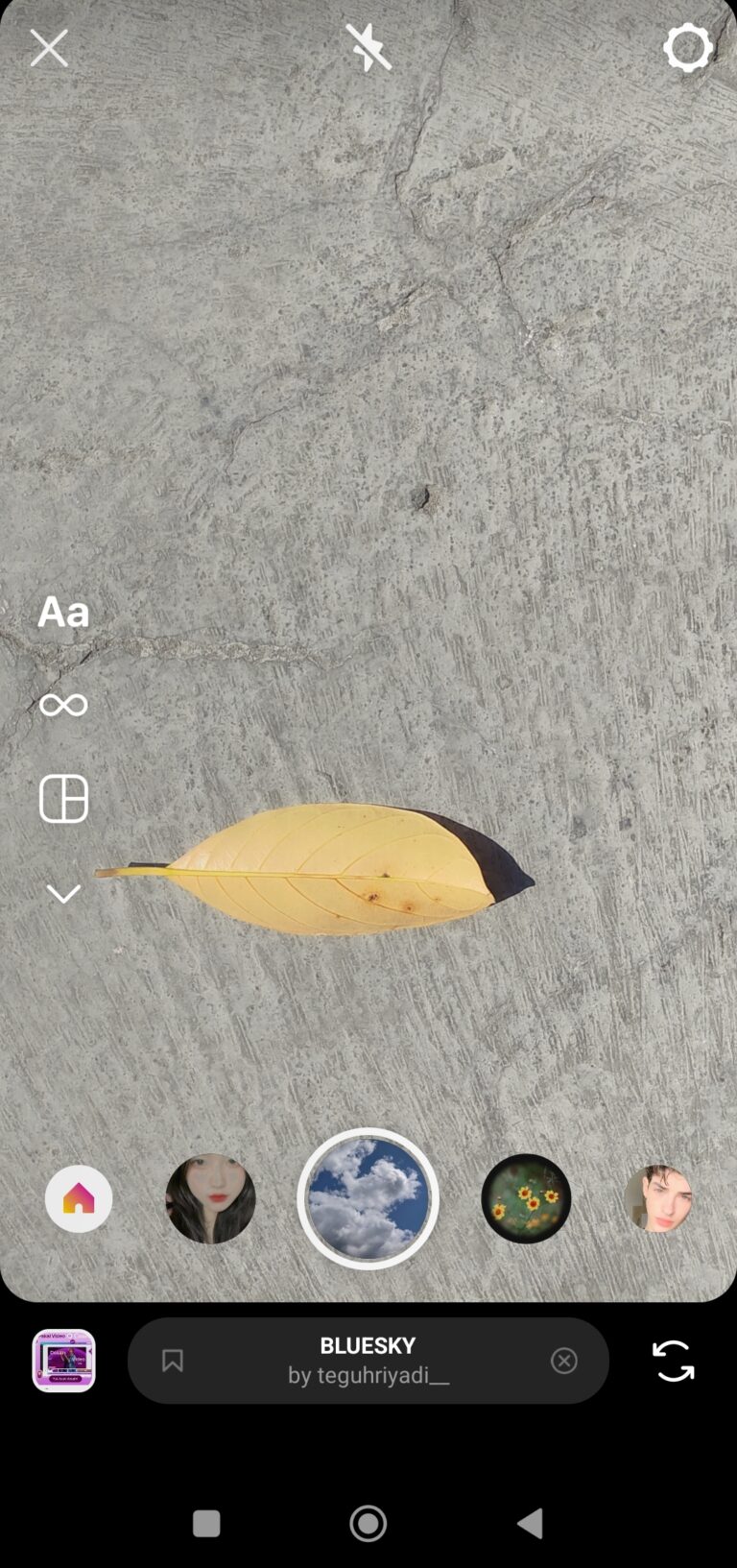The width and height of the screenshot is (737, 1568).
Task: Open the gallery via the recent video thumbnail
Action: [62, 1360]
